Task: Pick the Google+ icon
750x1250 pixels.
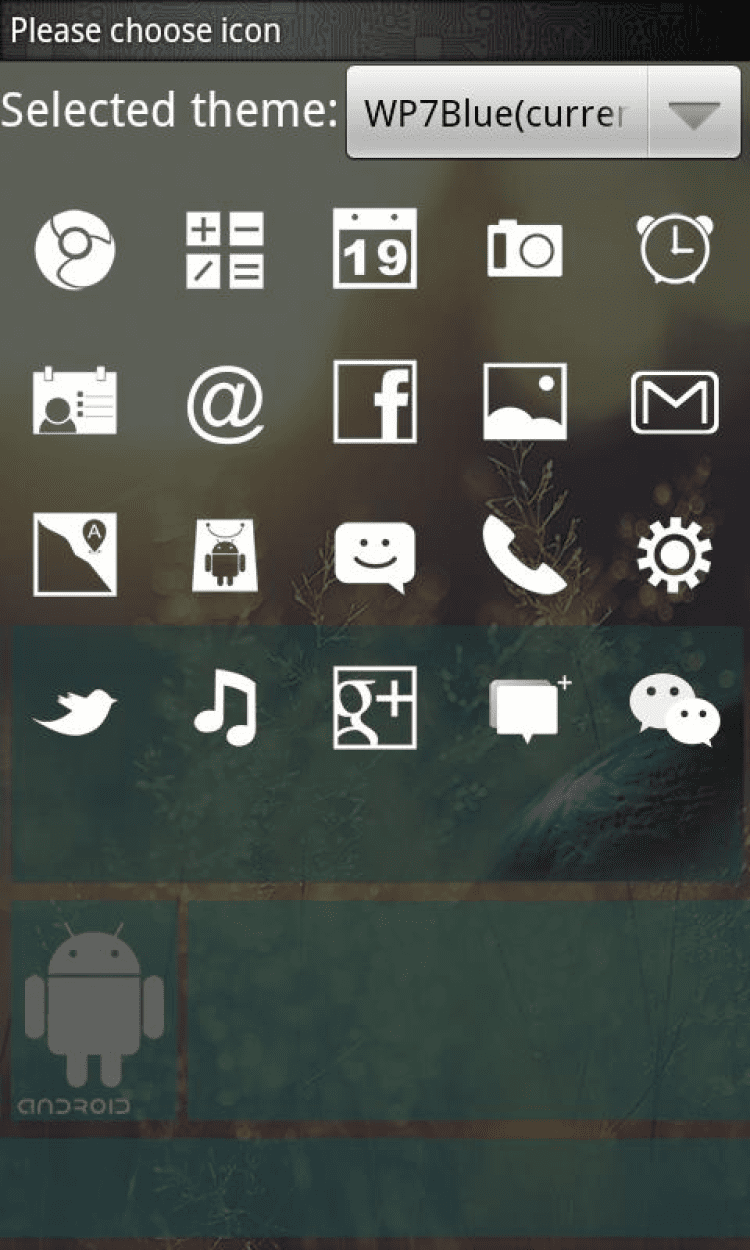Action: [375, 707]
